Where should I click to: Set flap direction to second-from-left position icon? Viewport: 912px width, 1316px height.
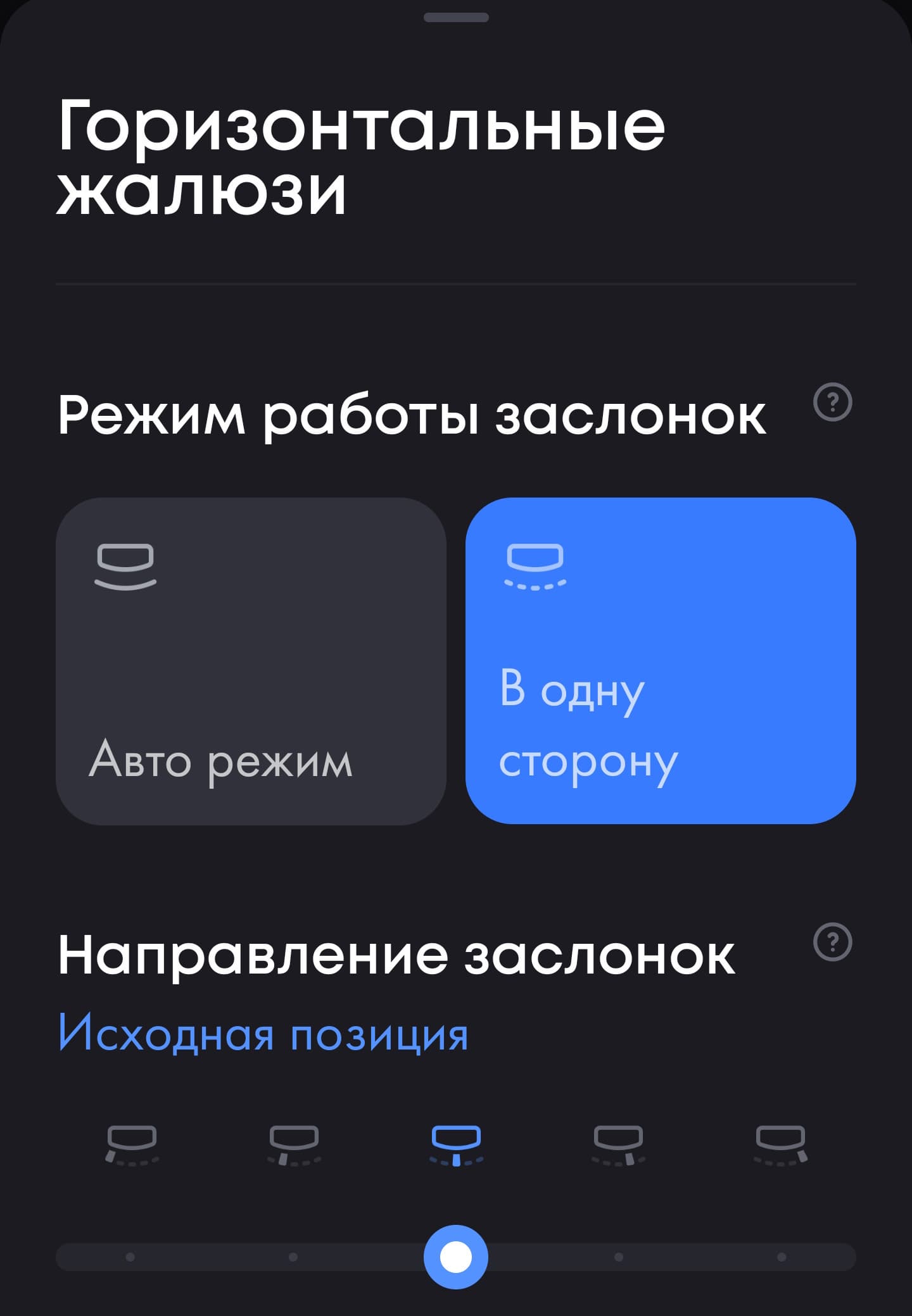coord(294,1146)
